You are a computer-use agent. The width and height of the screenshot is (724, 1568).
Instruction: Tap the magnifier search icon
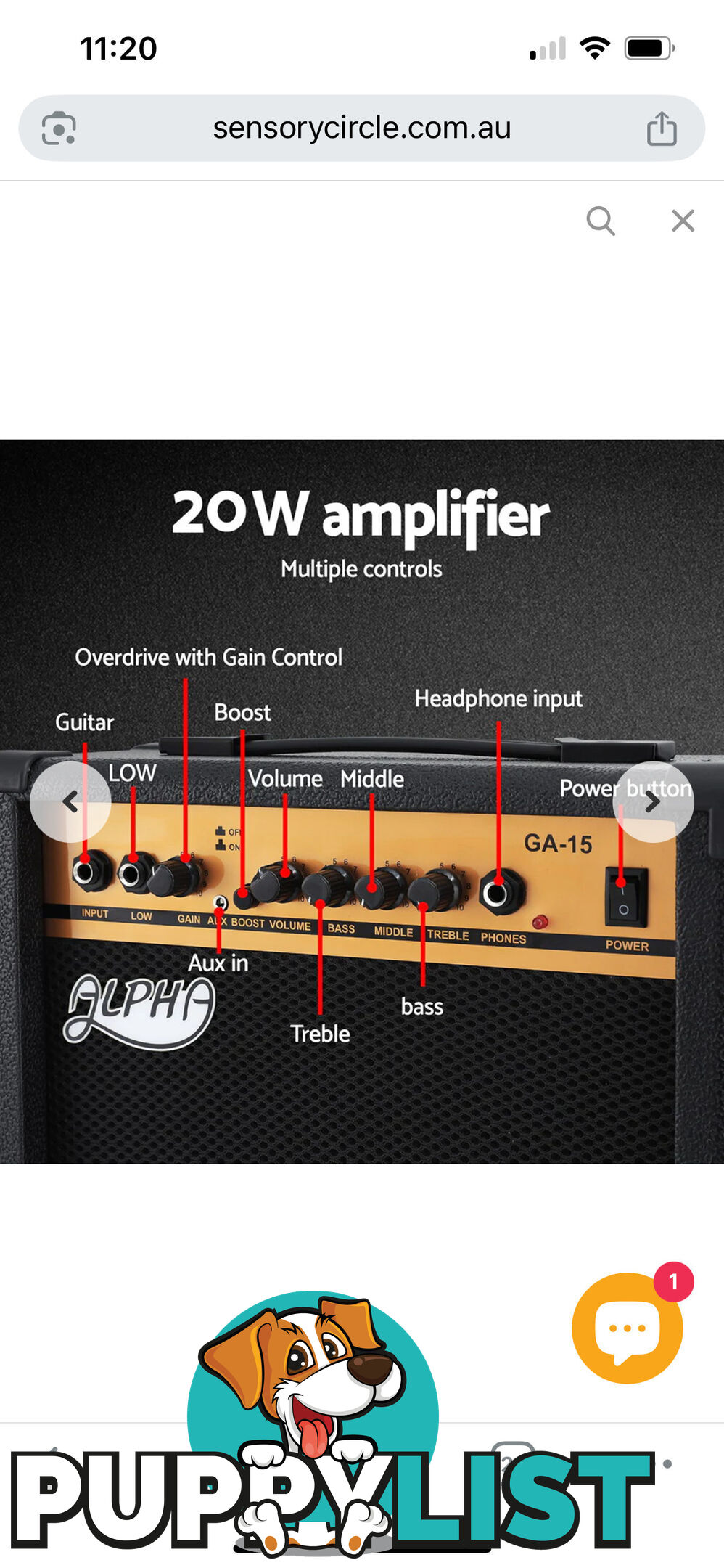tap(600, 221)
